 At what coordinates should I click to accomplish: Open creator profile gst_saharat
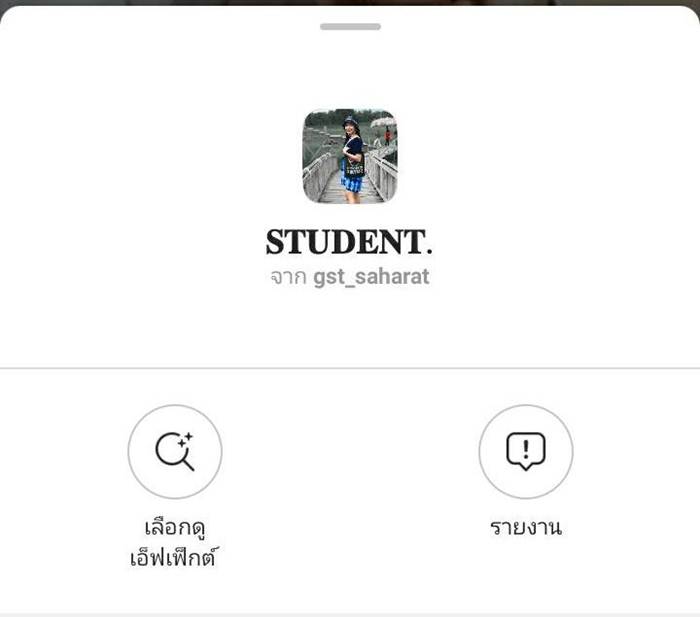coord(369,277)
